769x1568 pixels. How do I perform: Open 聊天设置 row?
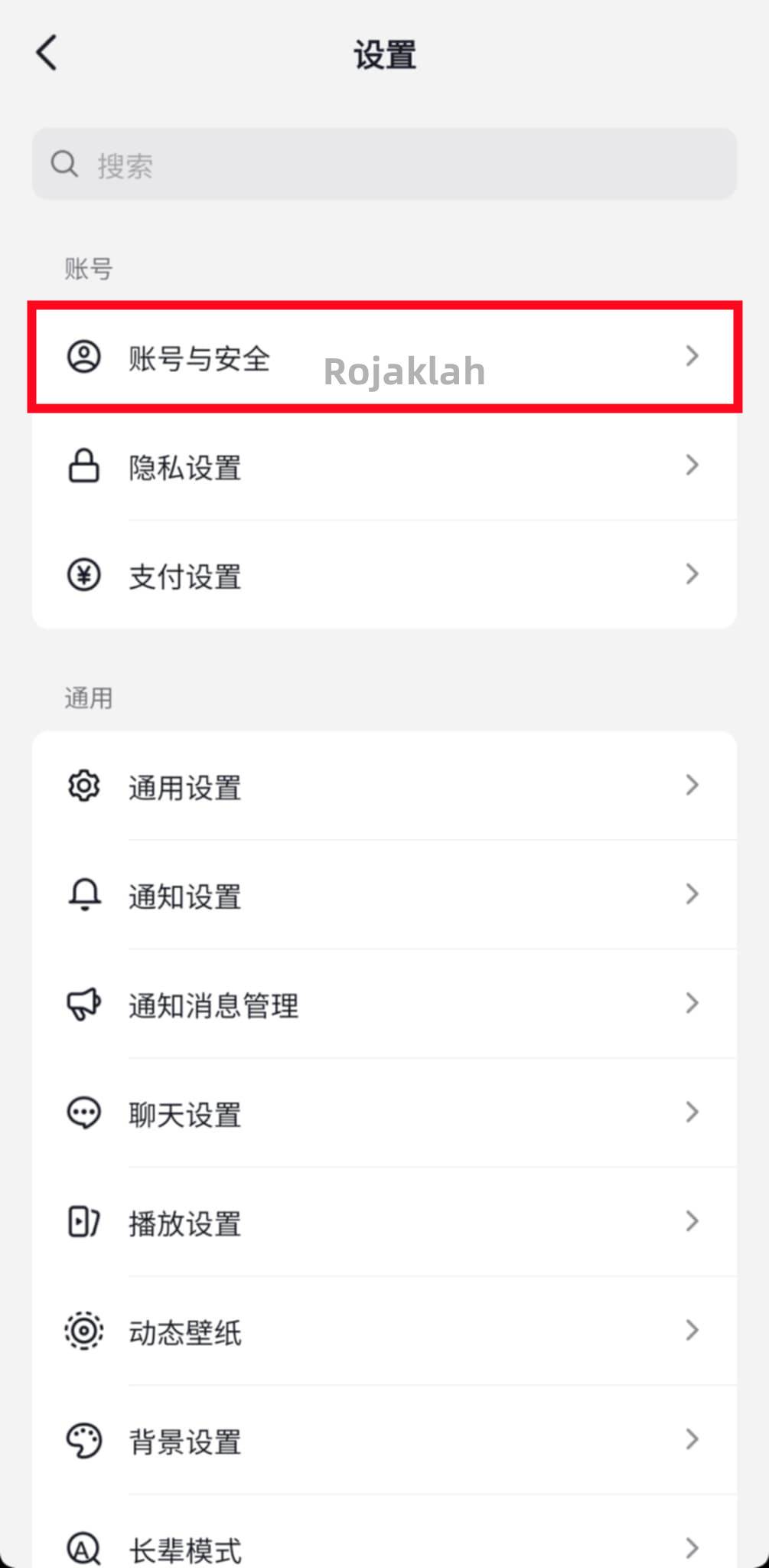tap(384, 1113)
